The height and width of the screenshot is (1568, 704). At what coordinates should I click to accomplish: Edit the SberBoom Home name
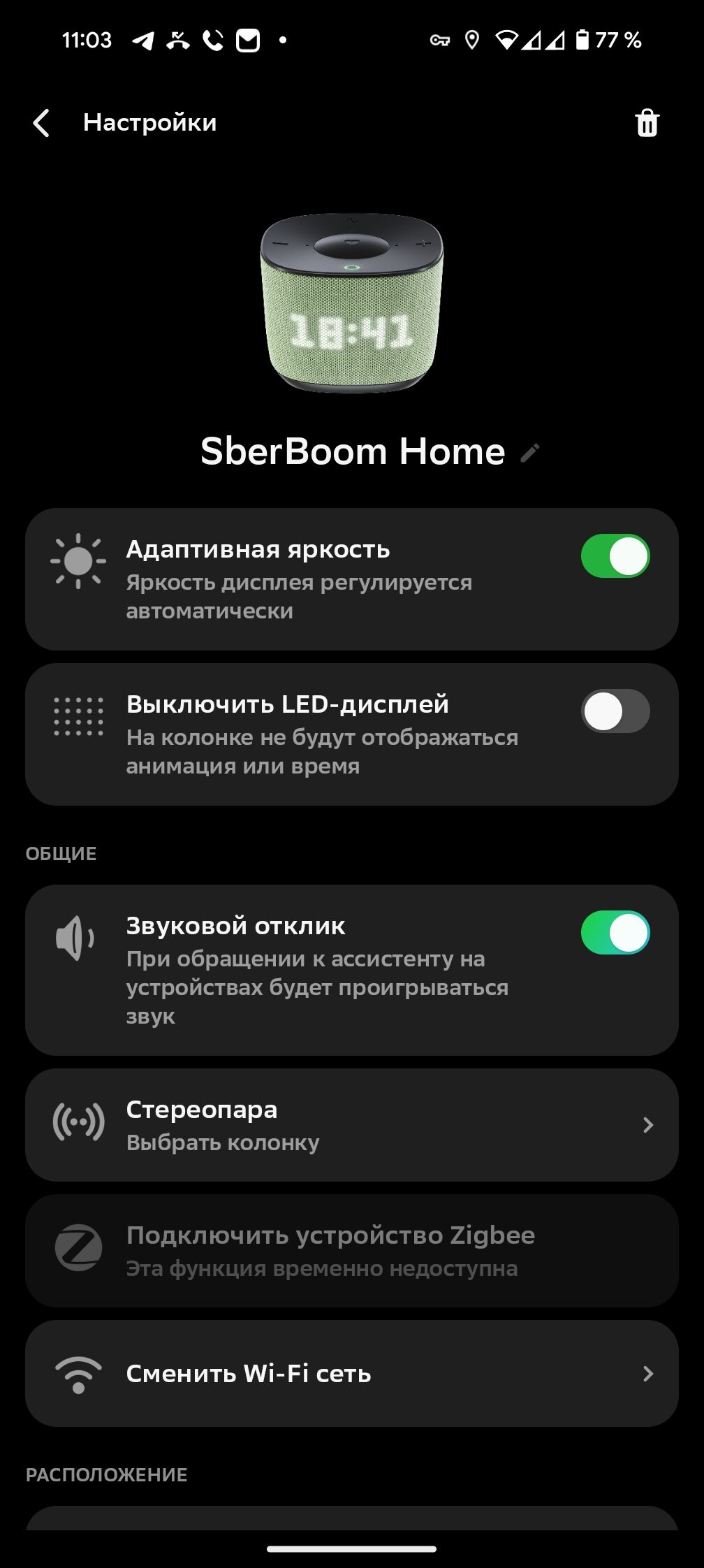pos(530,453)
